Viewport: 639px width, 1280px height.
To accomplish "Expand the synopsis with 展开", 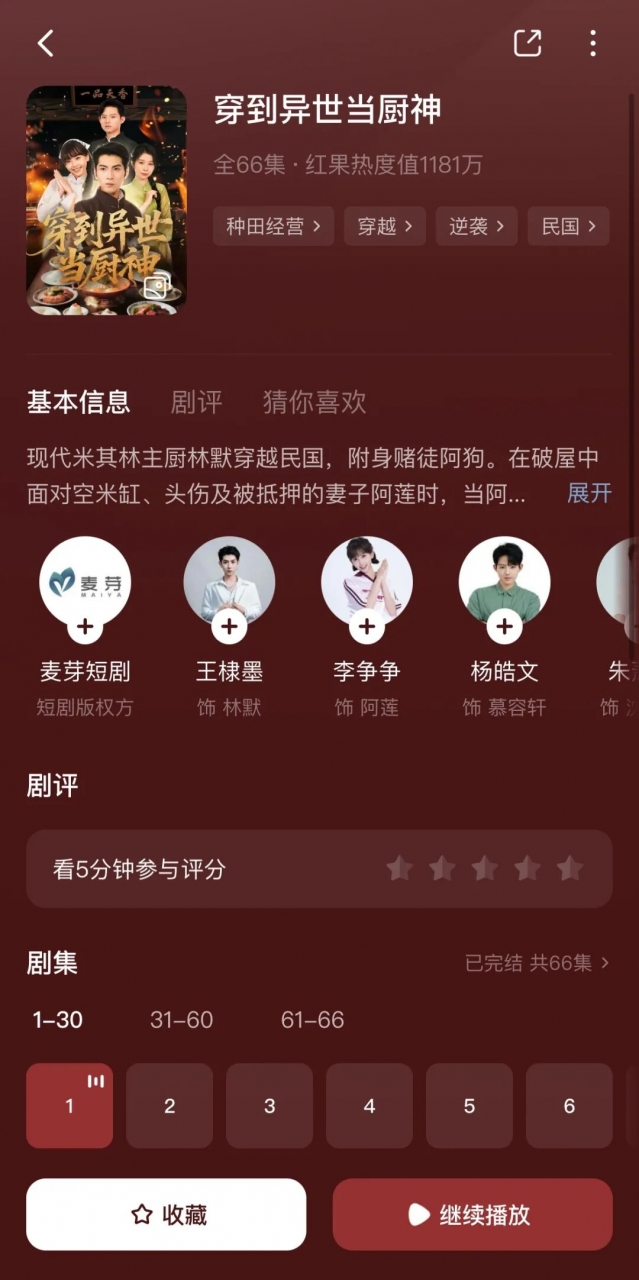I will coord(589,493).
